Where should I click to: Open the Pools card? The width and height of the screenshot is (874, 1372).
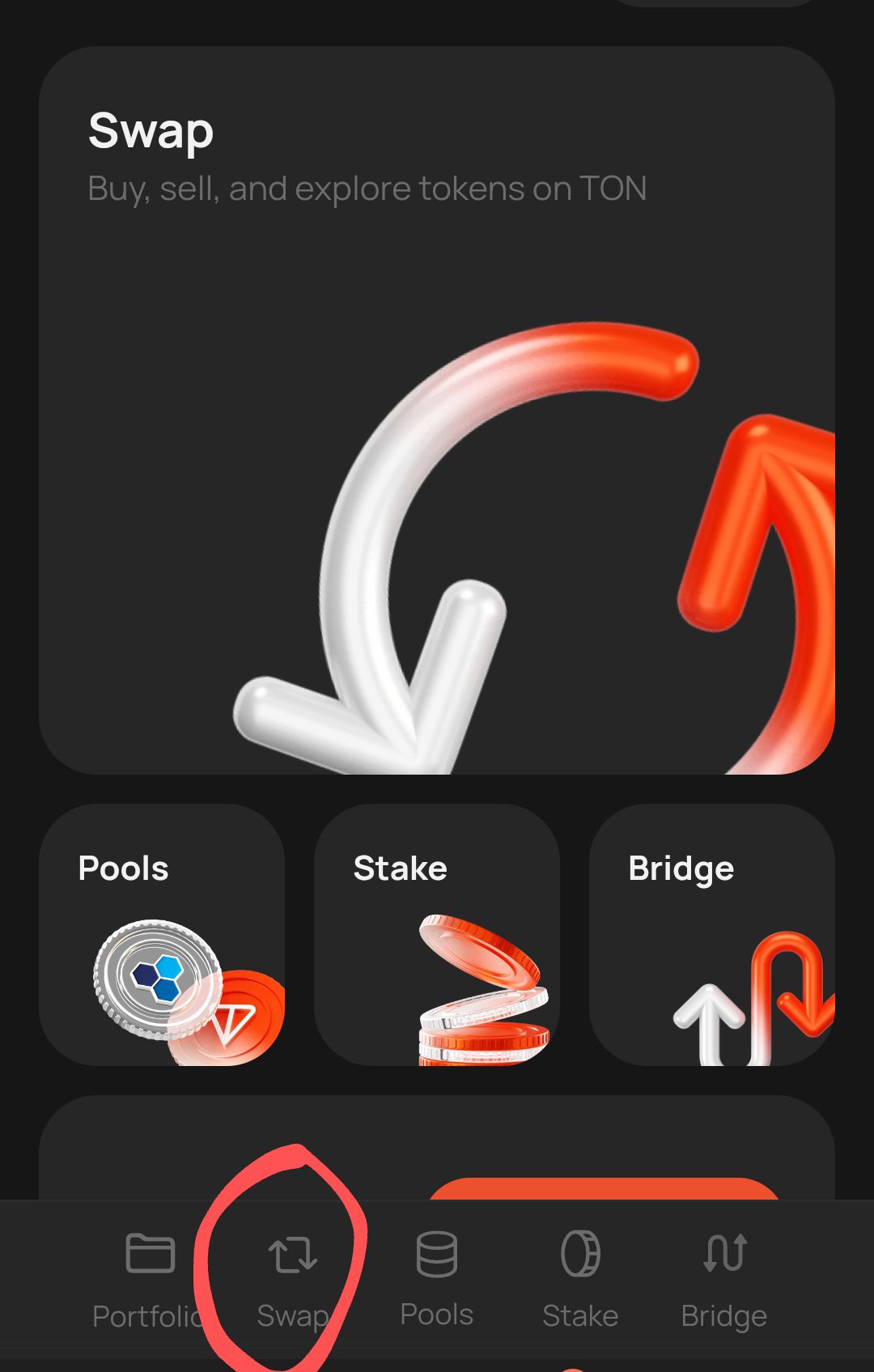click(x=162, y=934)
